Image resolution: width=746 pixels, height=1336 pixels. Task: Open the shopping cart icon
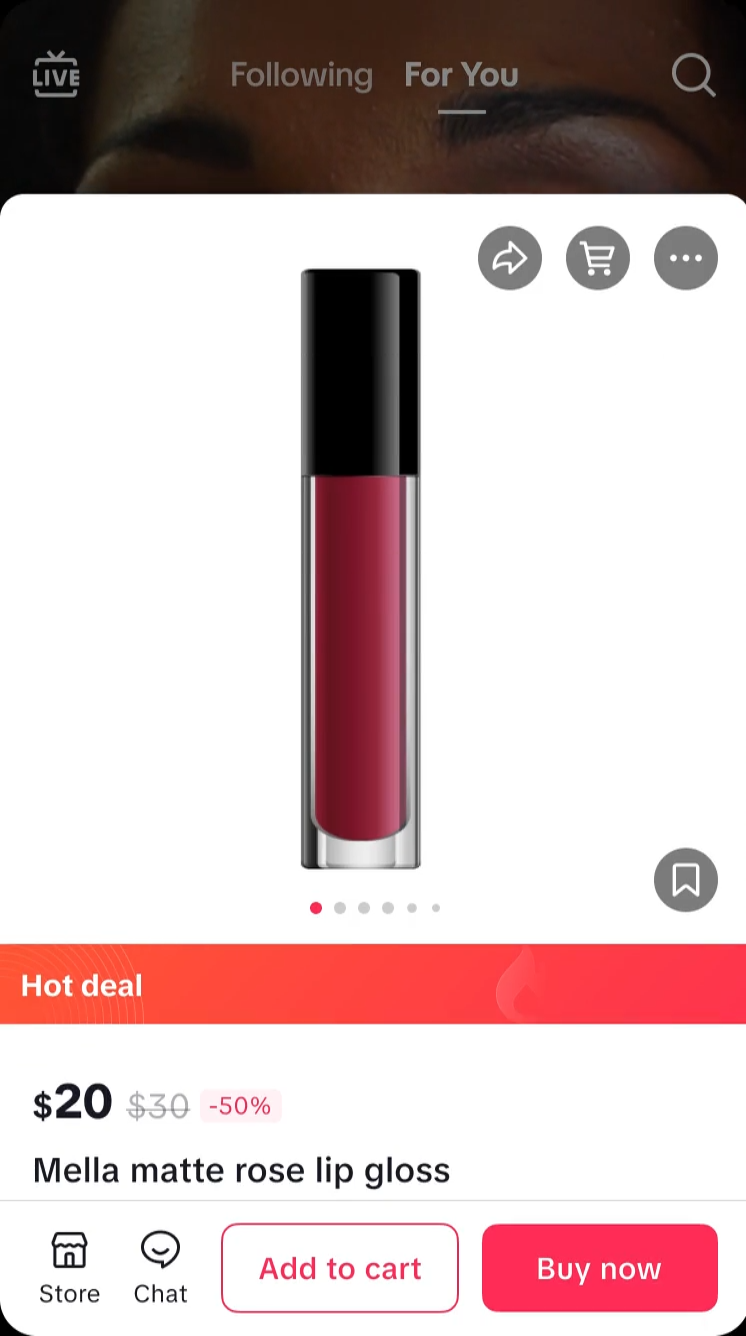pyautogui.click(x=598, y=259)
